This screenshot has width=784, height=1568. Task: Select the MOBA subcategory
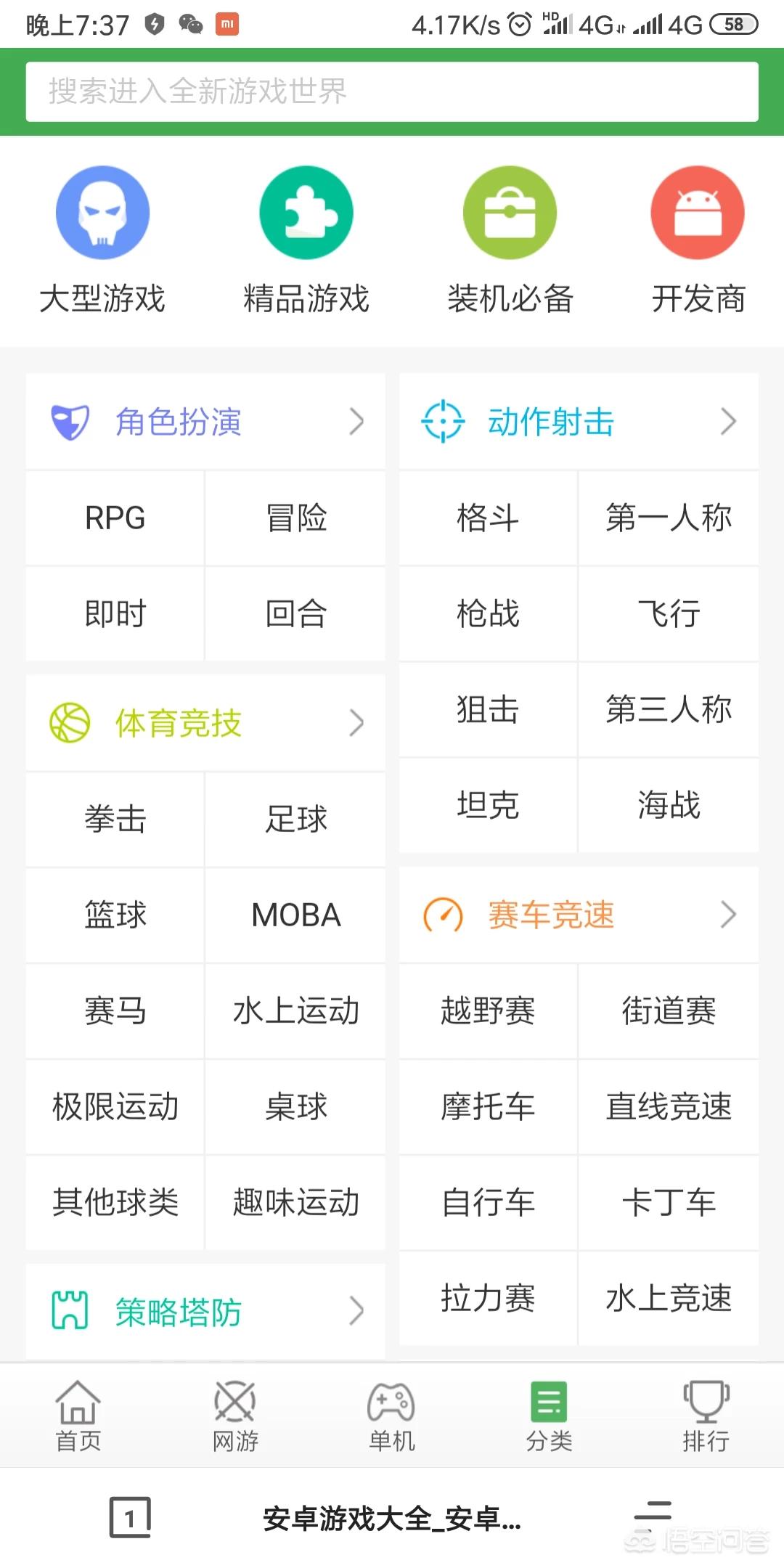[x=295, y=915]
